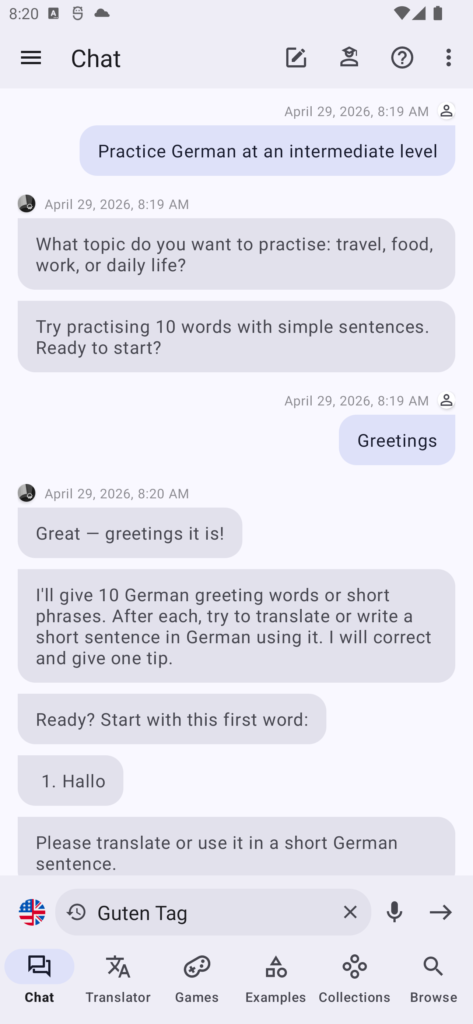Open message history clock icon
Image resolution: width=473 pixels, height=1024 pixels.
click(76, 912)
